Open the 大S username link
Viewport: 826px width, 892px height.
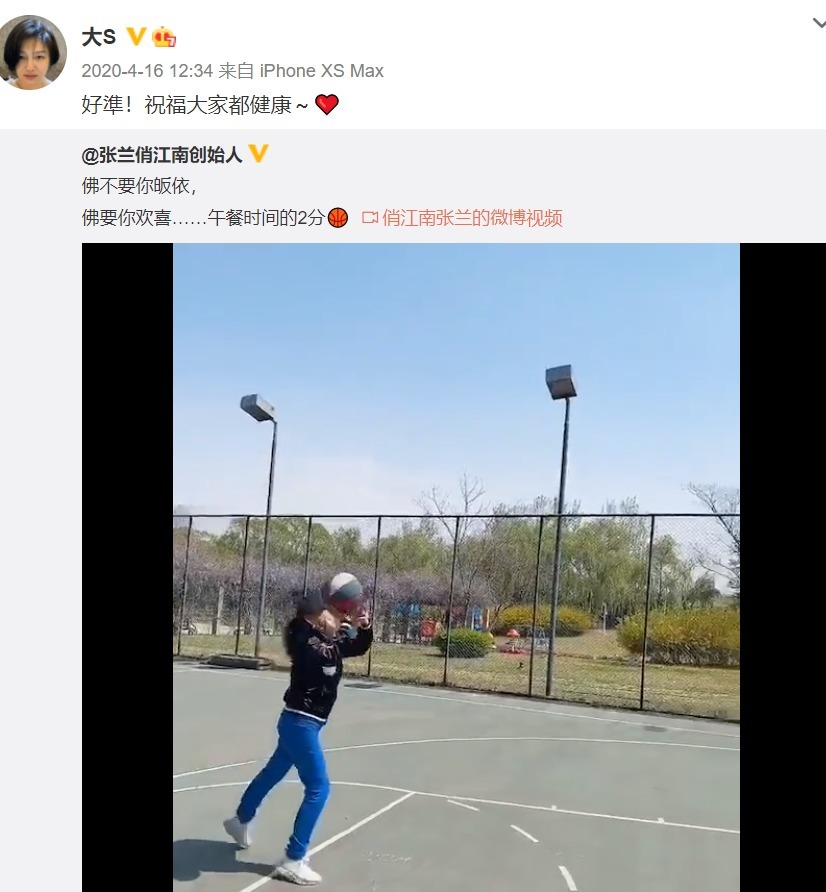(99, 37)
